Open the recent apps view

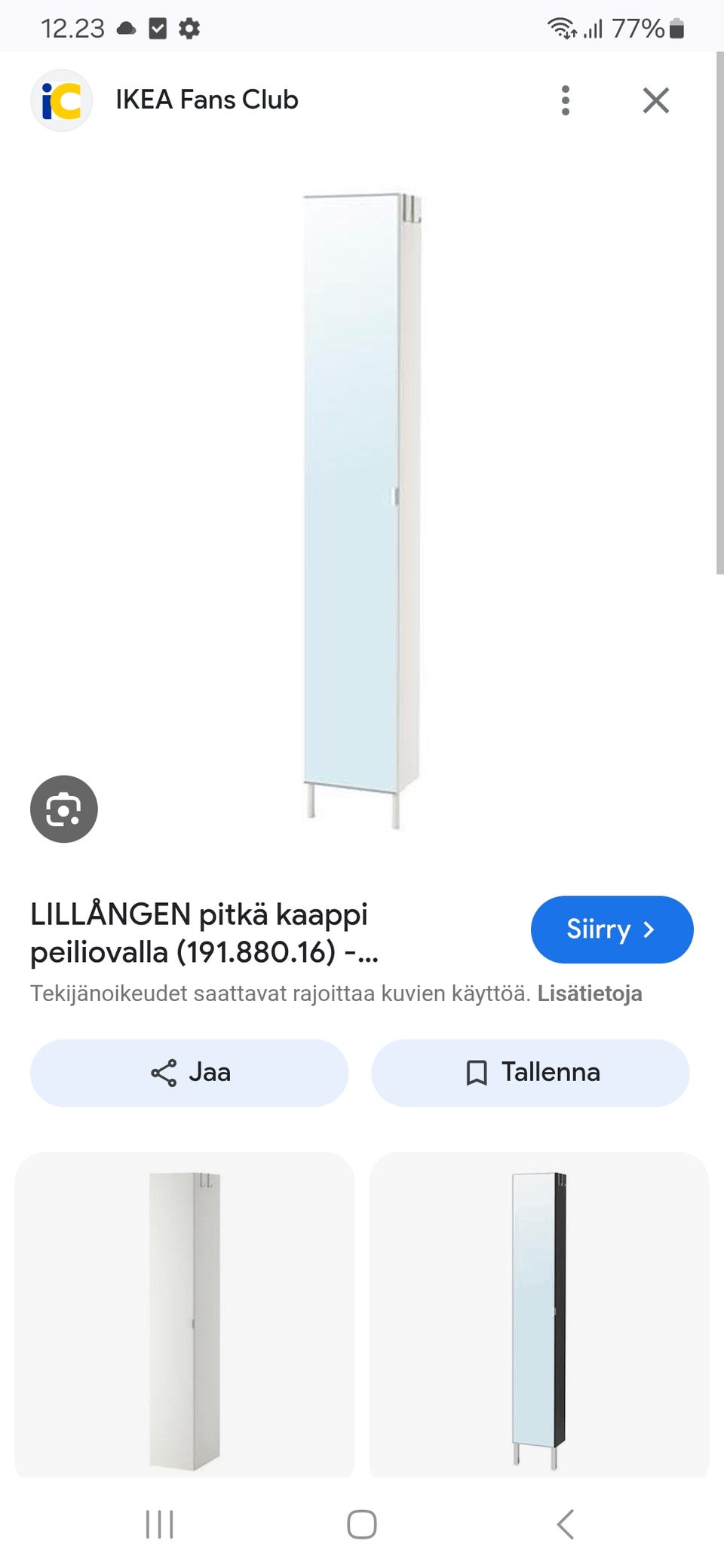158,1524
